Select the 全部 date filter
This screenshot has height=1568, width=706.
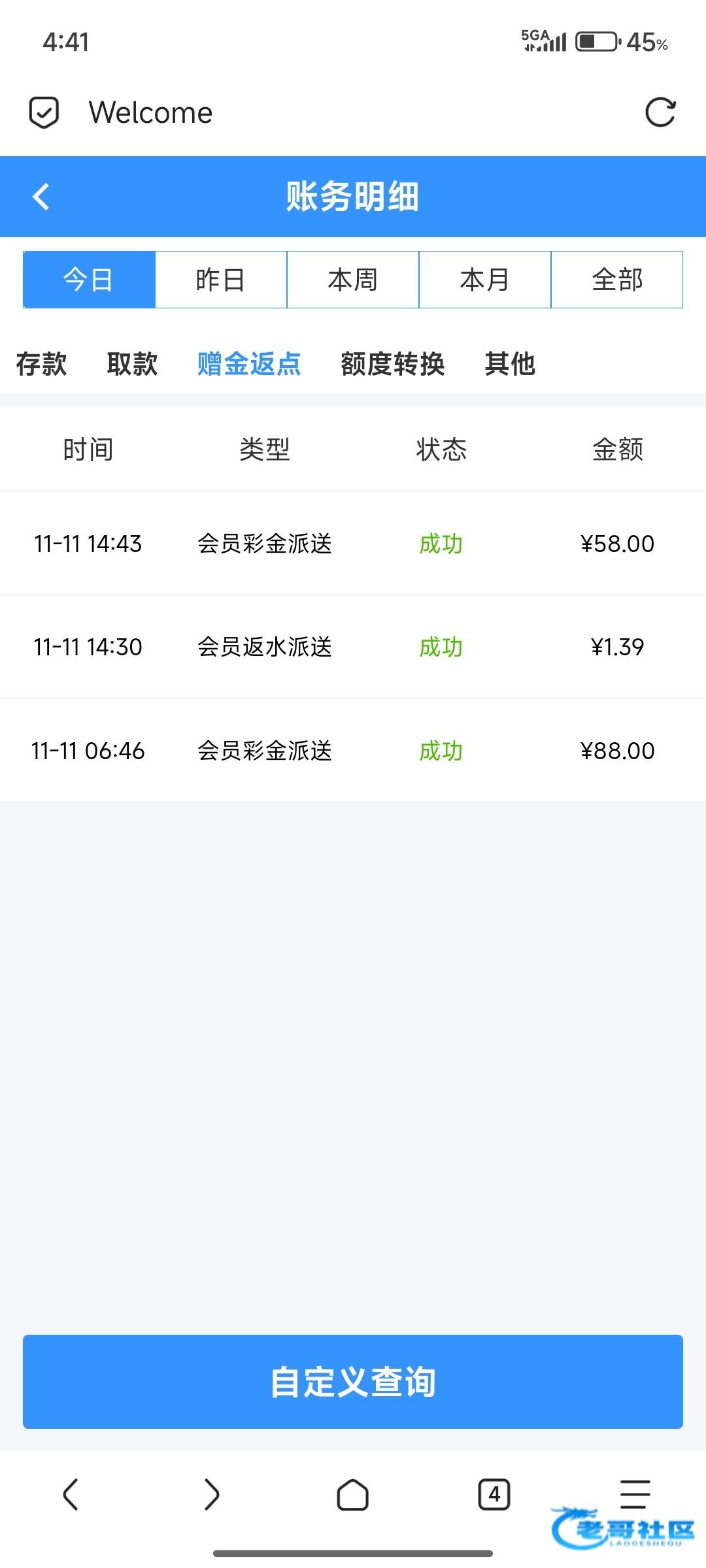point(617,280)
